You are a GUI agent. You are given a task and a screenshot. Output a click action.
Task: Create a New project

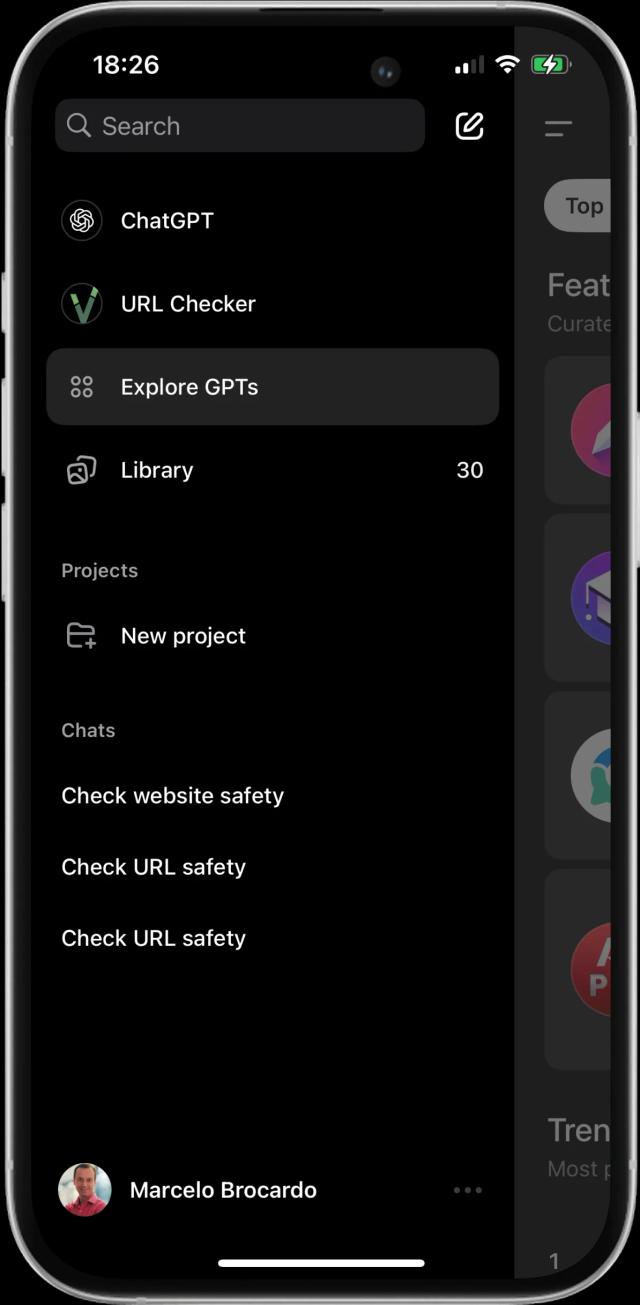182,636
